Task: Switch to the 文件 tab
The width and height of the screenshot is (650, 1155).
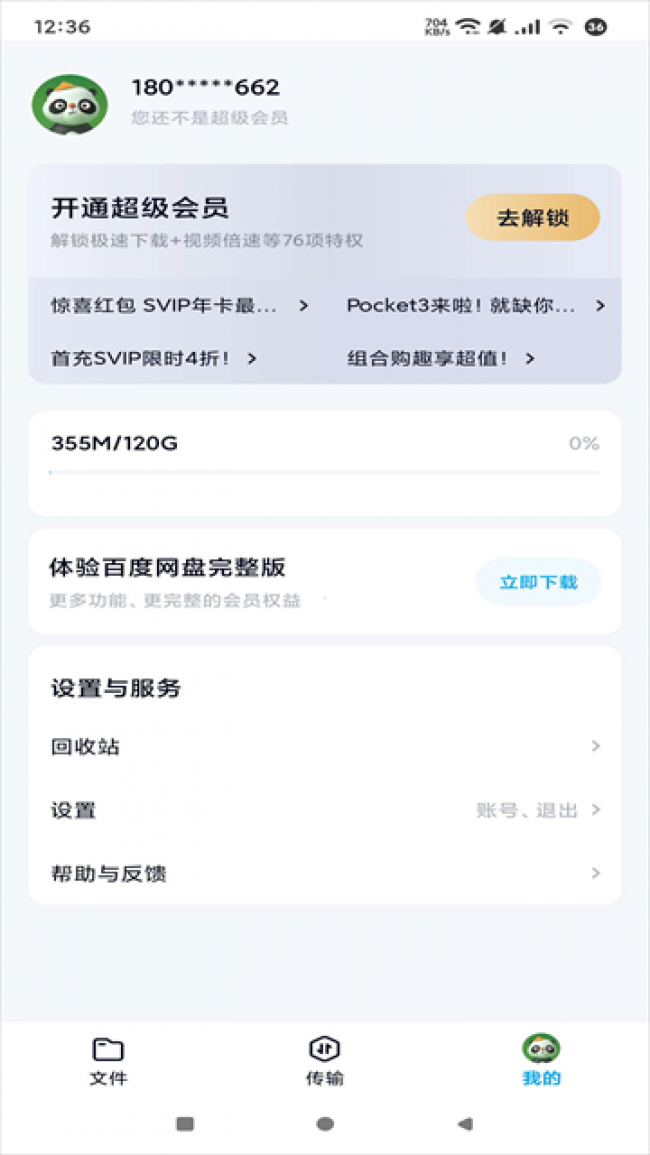Action: coord(108,1061)
